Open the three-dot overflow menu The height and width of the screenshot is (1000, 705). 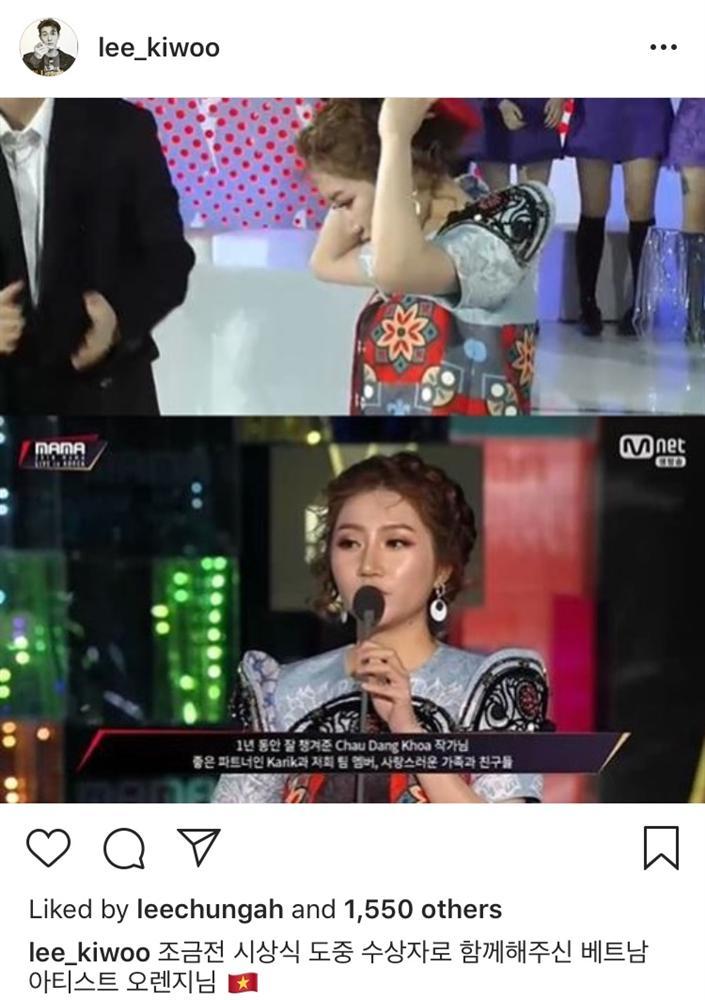[x=663, y=47]
